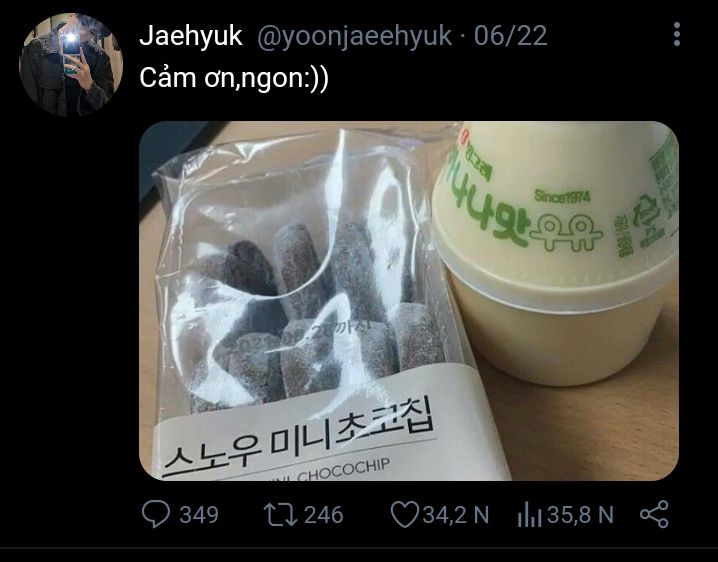This screenshot has width=718, height=562.
Task: View the tweet's analytics (35,8 N views)
Action: click(529, 514)
